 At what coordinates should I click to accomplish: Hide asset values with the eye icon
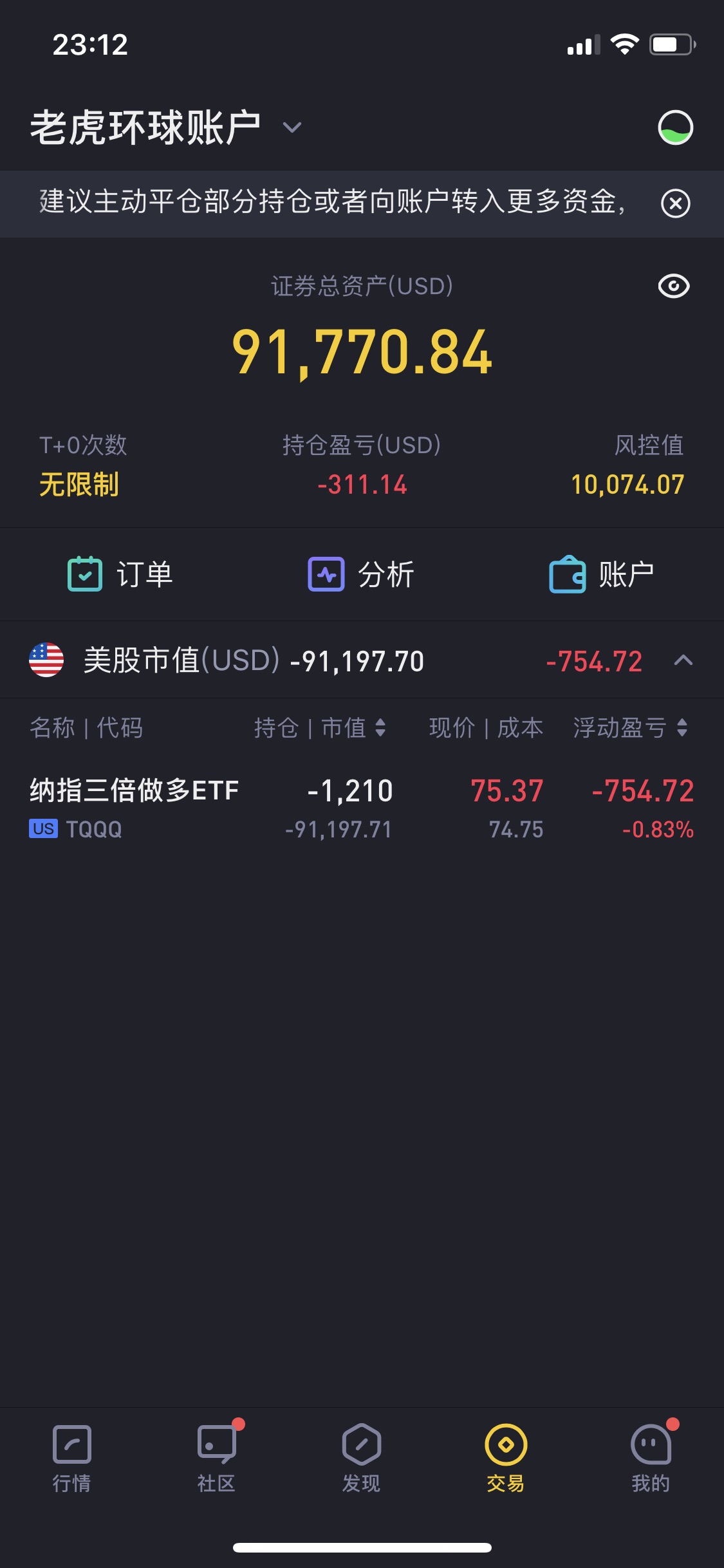(x=674, y=286)
